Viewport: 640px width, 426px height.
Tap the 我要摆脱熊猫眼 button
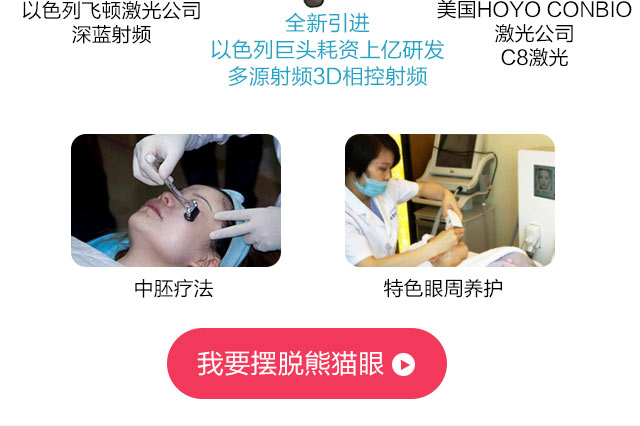(x=306, y=364)
